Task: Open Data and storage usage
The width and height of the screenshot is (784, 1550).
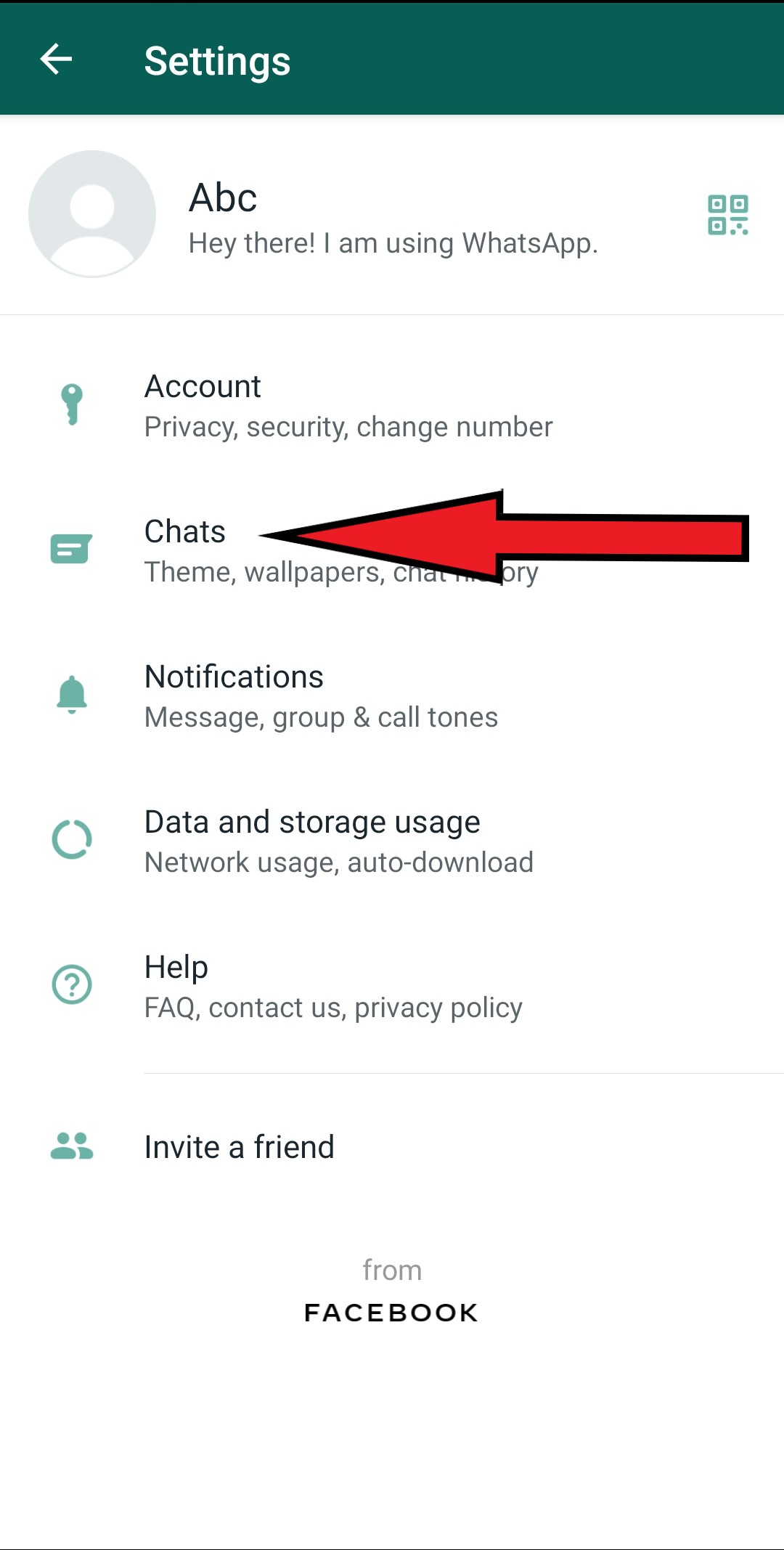Action: pyautogui.click(x=392, y=841)
